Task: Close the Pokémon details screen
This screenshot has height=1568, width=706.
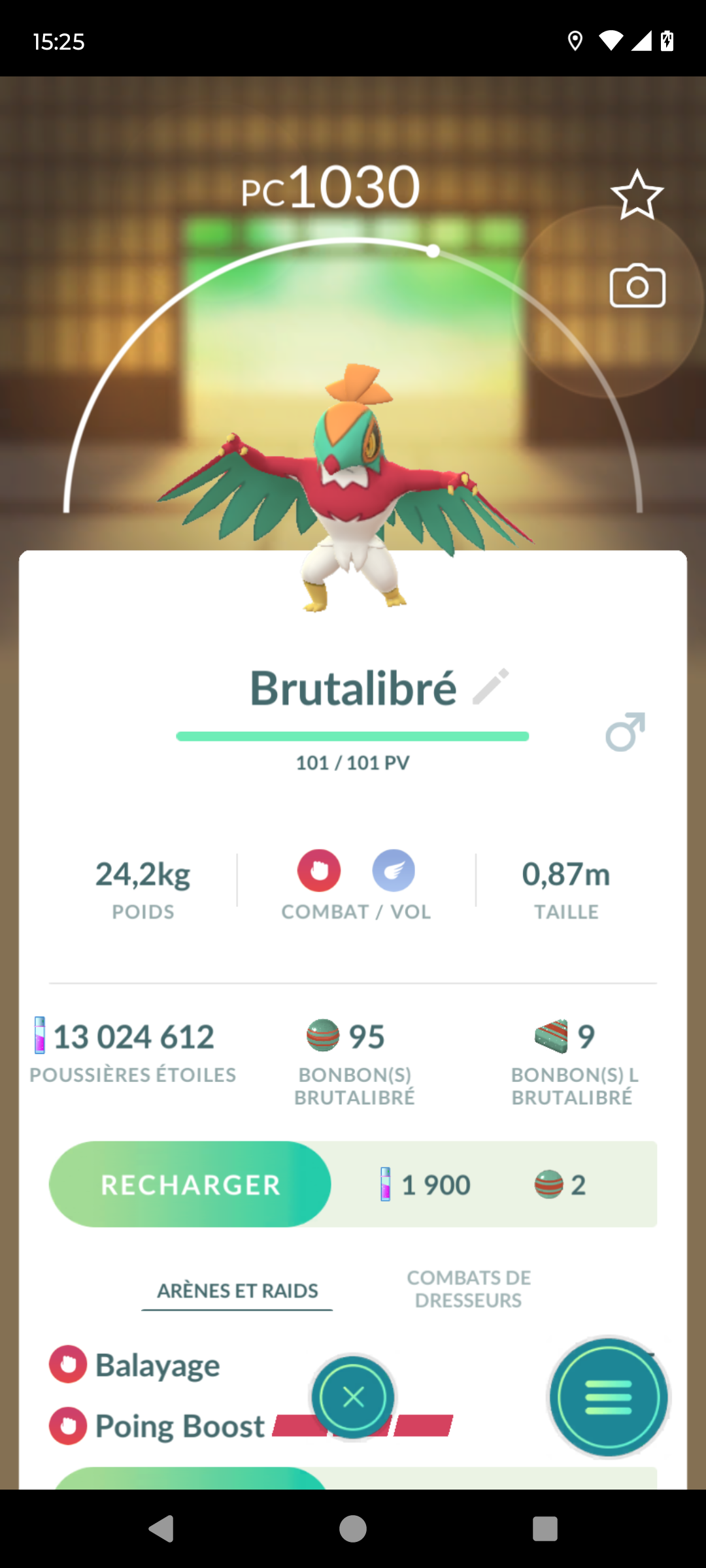Action: click(x=353, y=1397)
